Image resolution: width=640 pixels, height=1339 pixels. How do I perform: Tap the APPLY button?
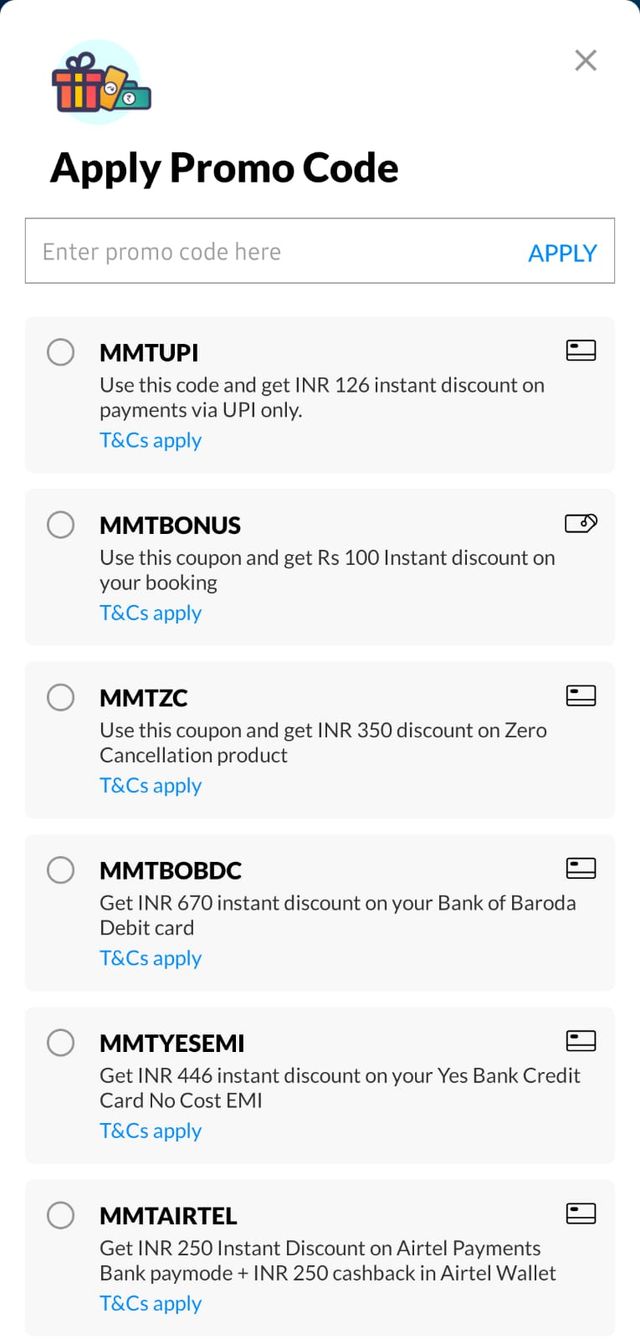point(562,253)
